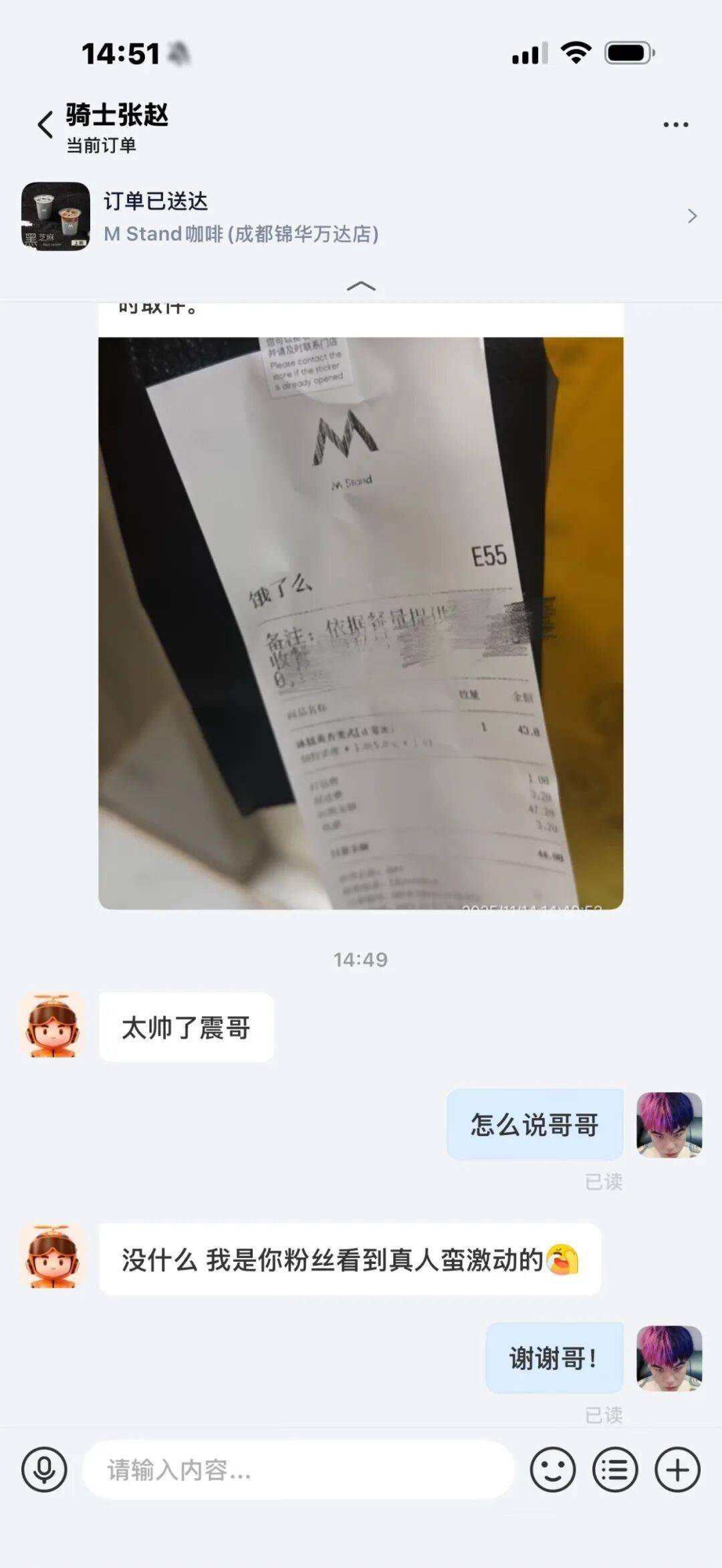Screen dimensions: 722x1568
Task: Open the M Stand咖啡 delivered order card
Action: click(361, 217)
